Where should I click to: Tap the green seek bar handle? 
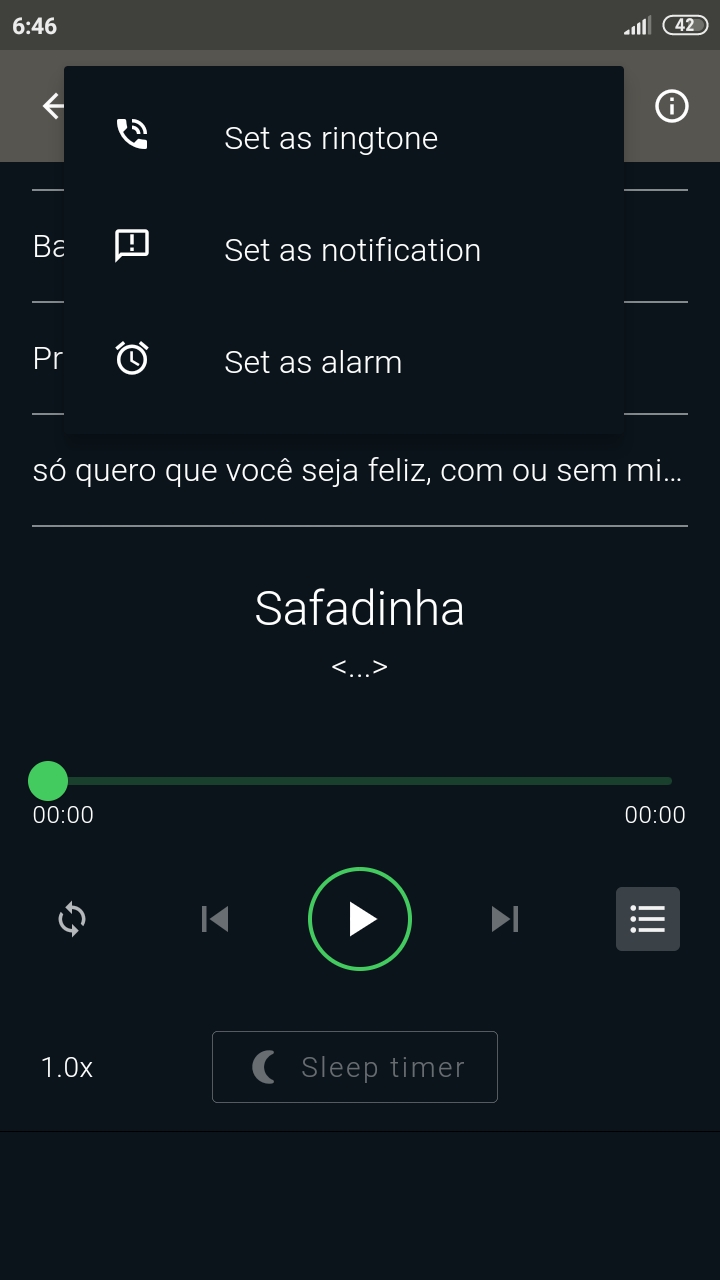[48, 781]
